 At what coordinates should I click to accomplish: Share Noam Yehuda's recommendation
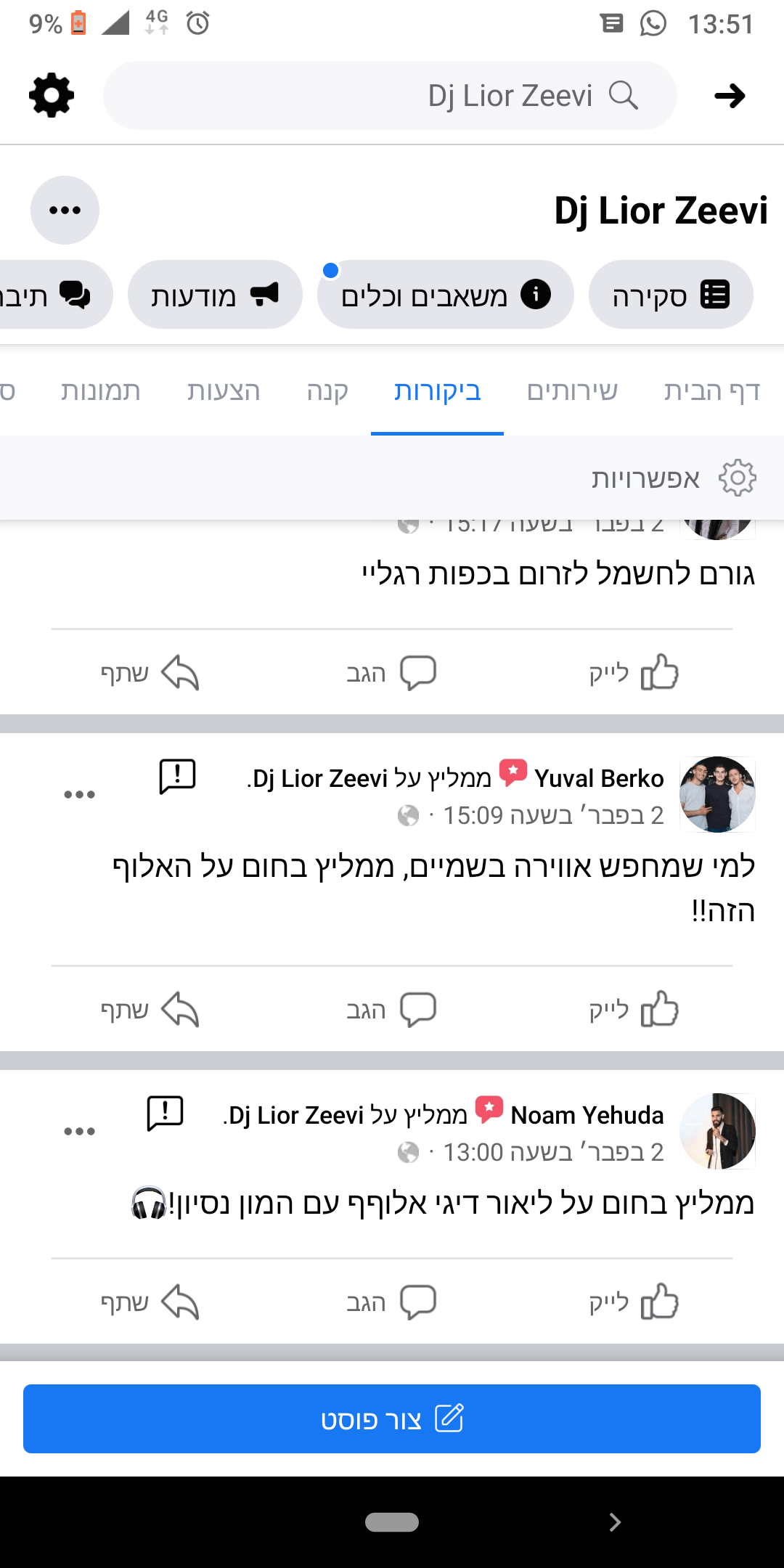click(150, 1302)
